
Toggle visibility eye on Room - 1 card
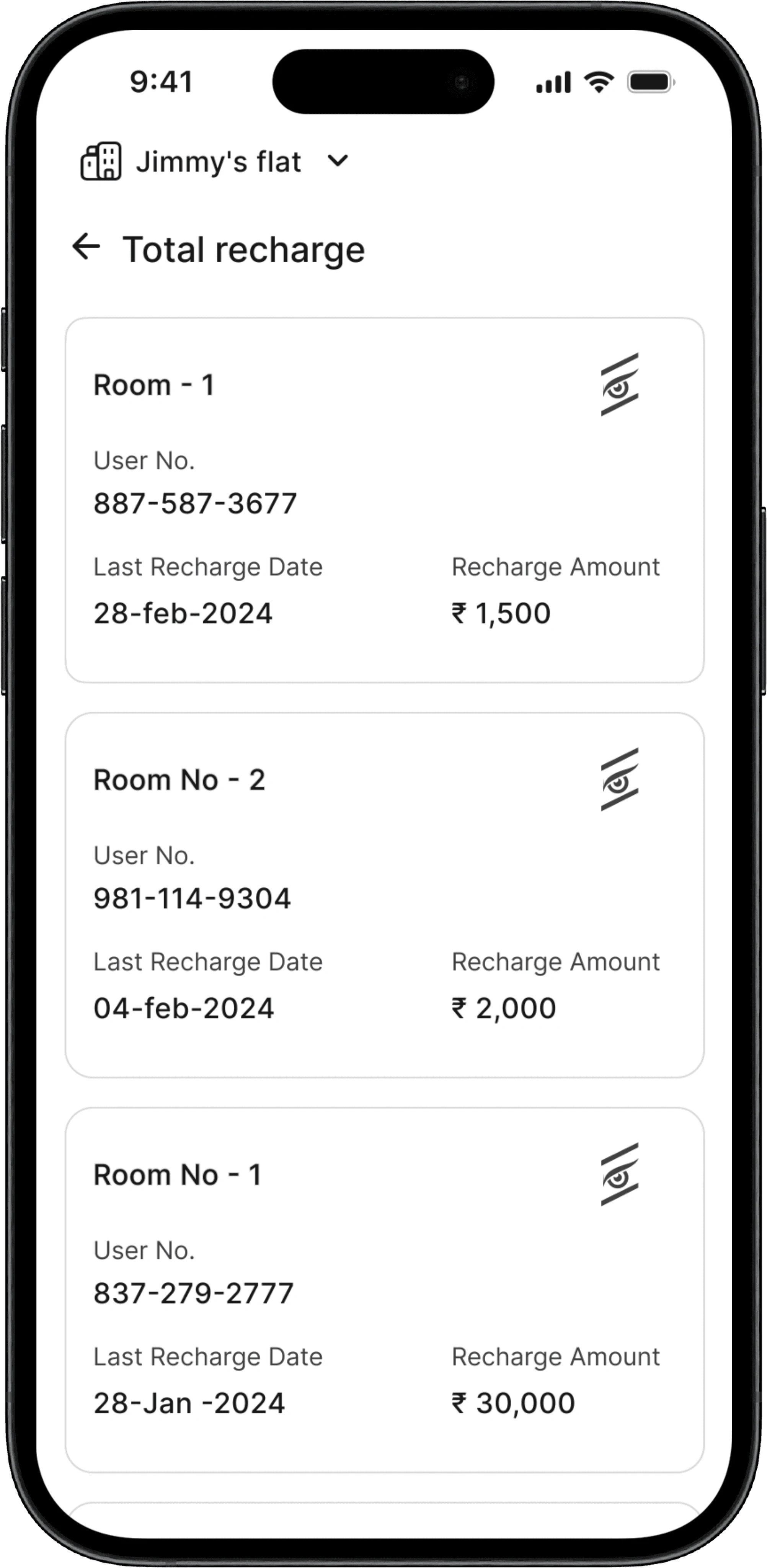point(620,384)
